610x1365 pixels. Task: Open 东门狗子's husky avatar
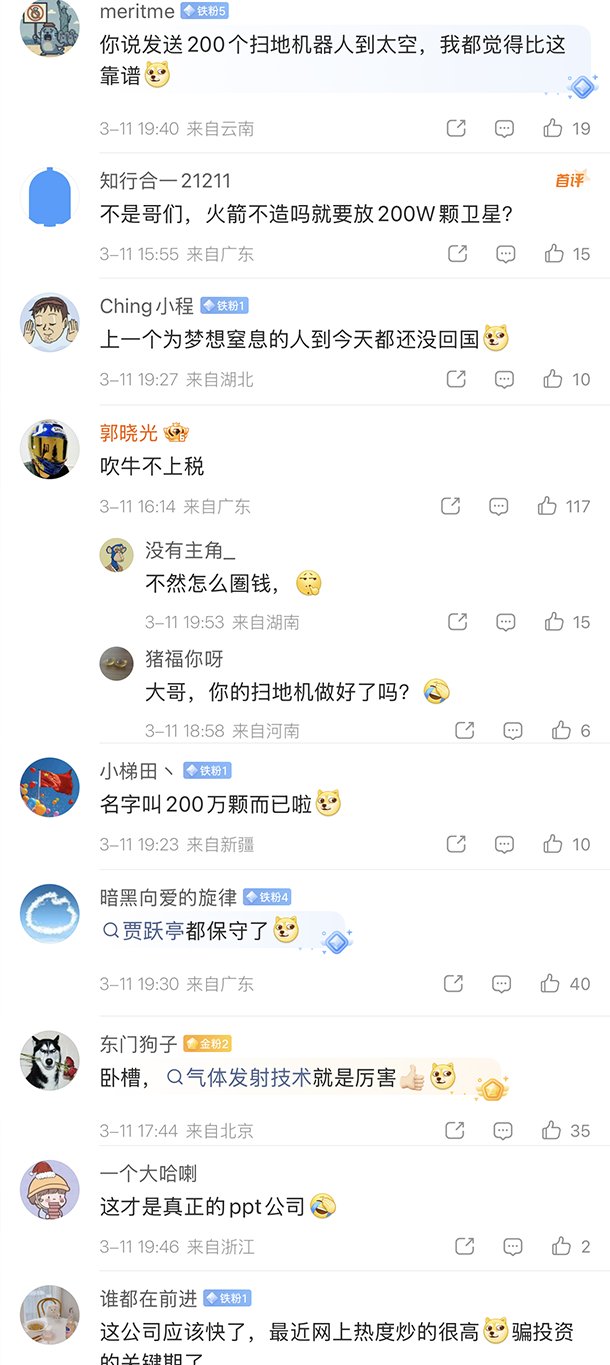point(49,1060)
